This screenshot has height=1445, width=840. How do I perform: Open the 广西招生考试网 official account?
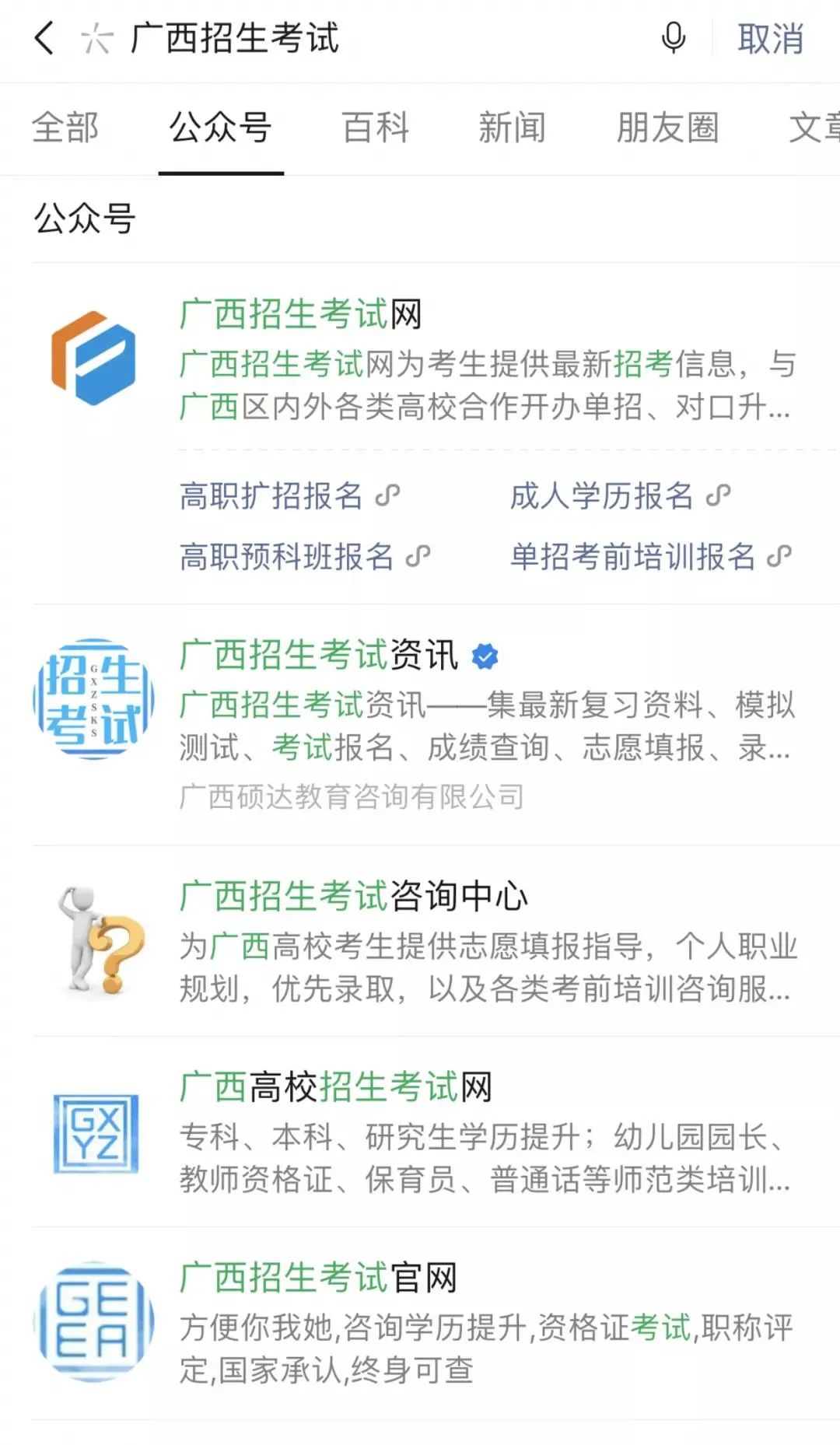point(301,315)
